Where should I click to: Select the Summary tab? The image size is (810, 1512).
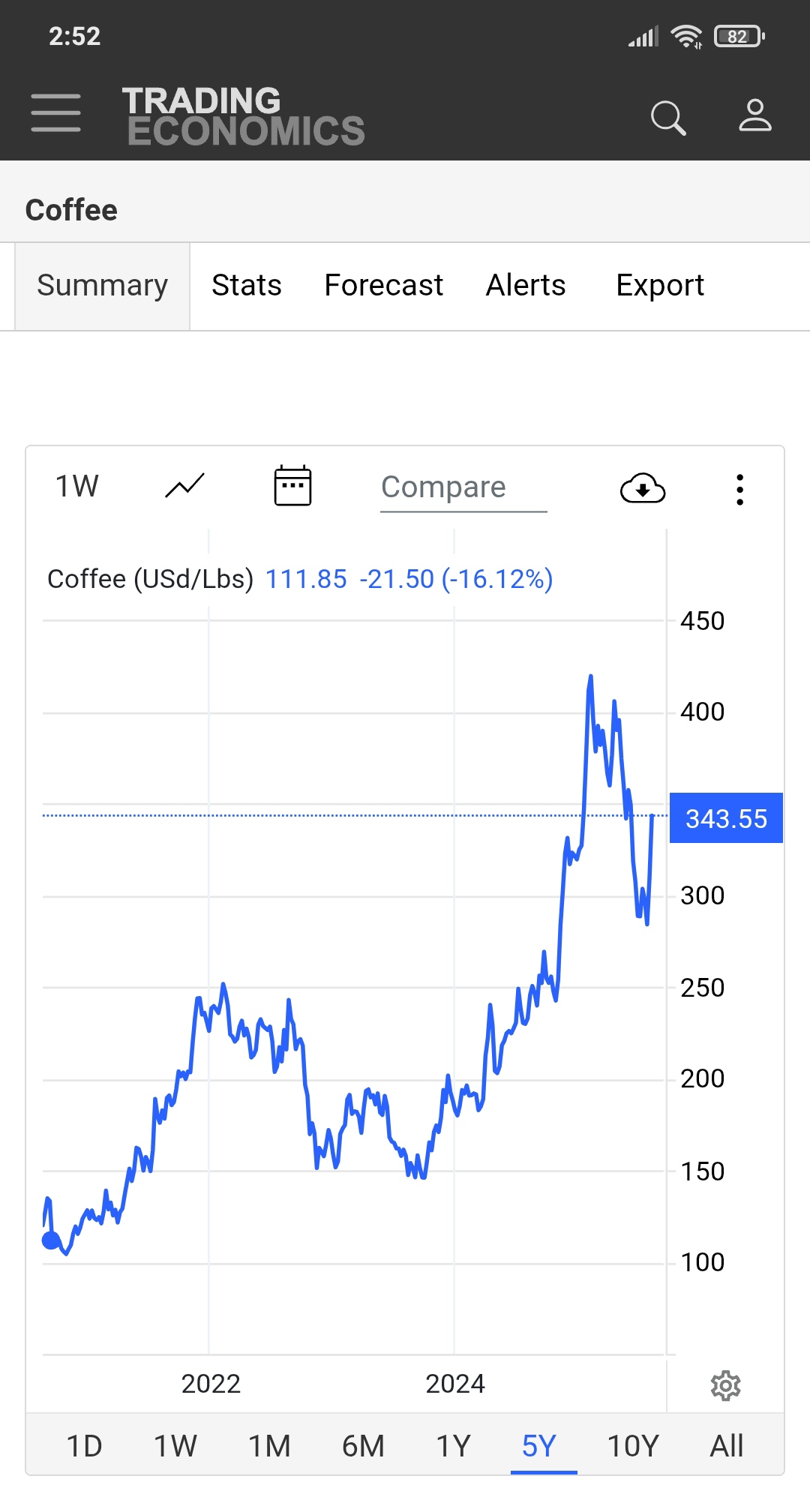click(x=103, y=286)
